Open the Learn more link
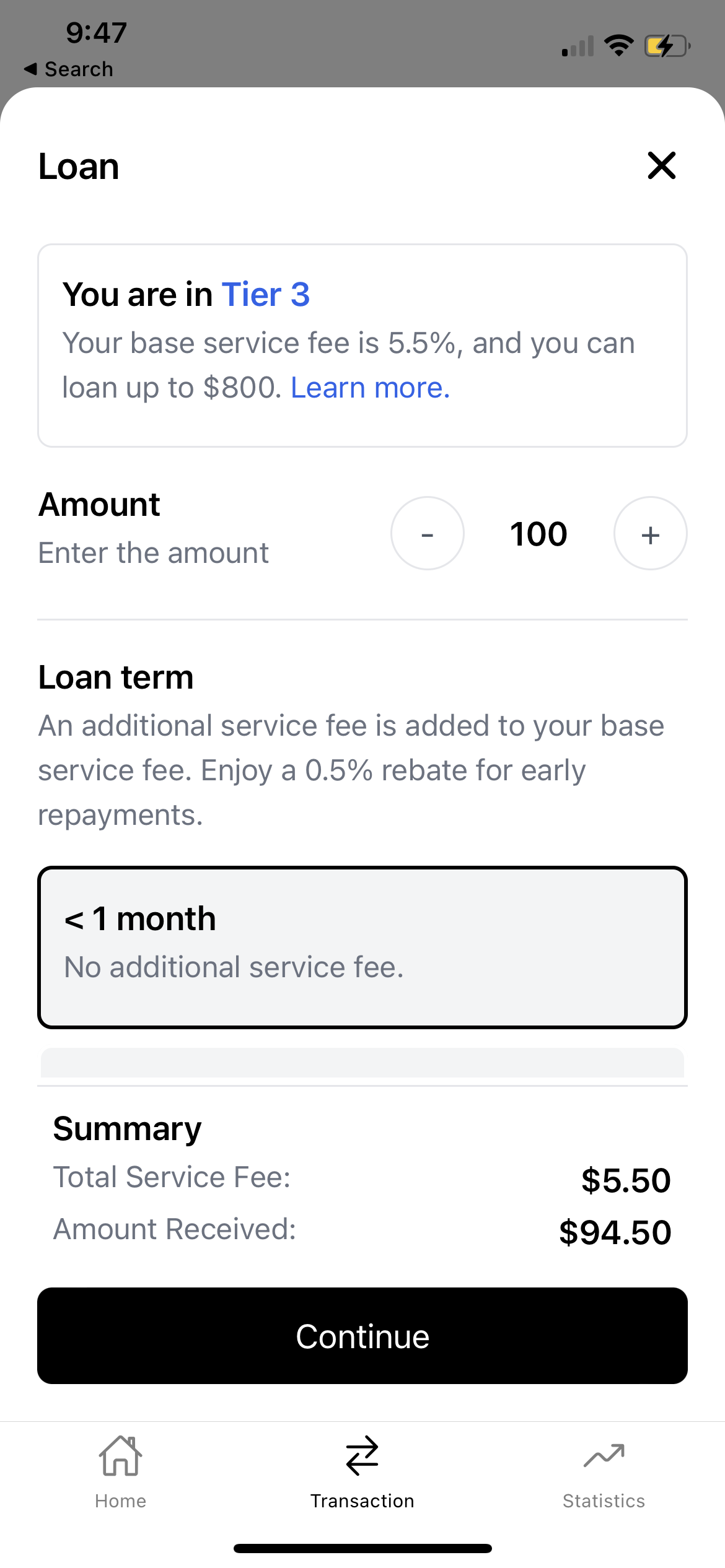Screen dimensions: 725x1568 pyautogui.click(x=370, y=388)
